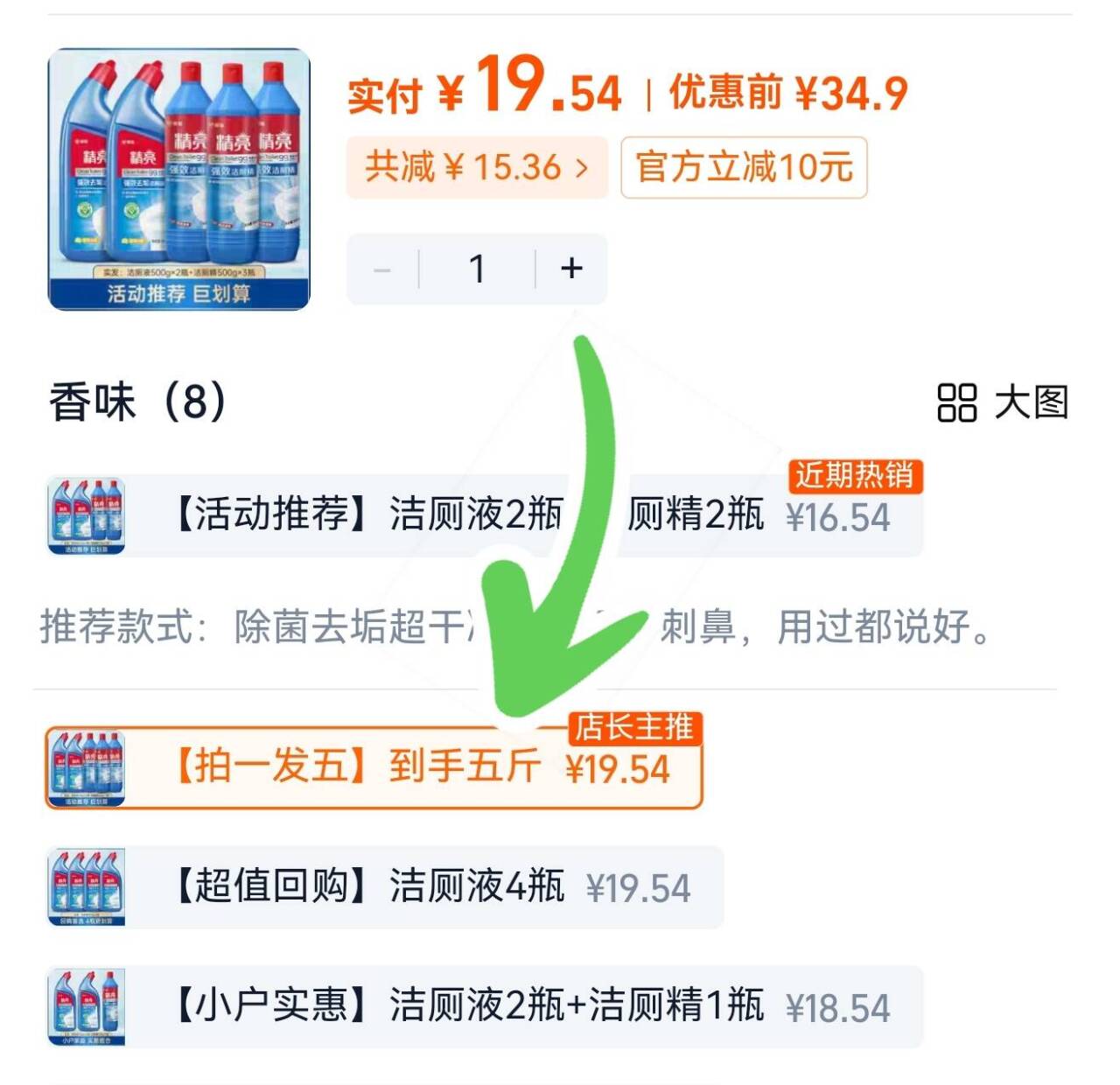Increase quantity with the plus button
Screen dimensions: 1120x1085
(x=571, y=268)
